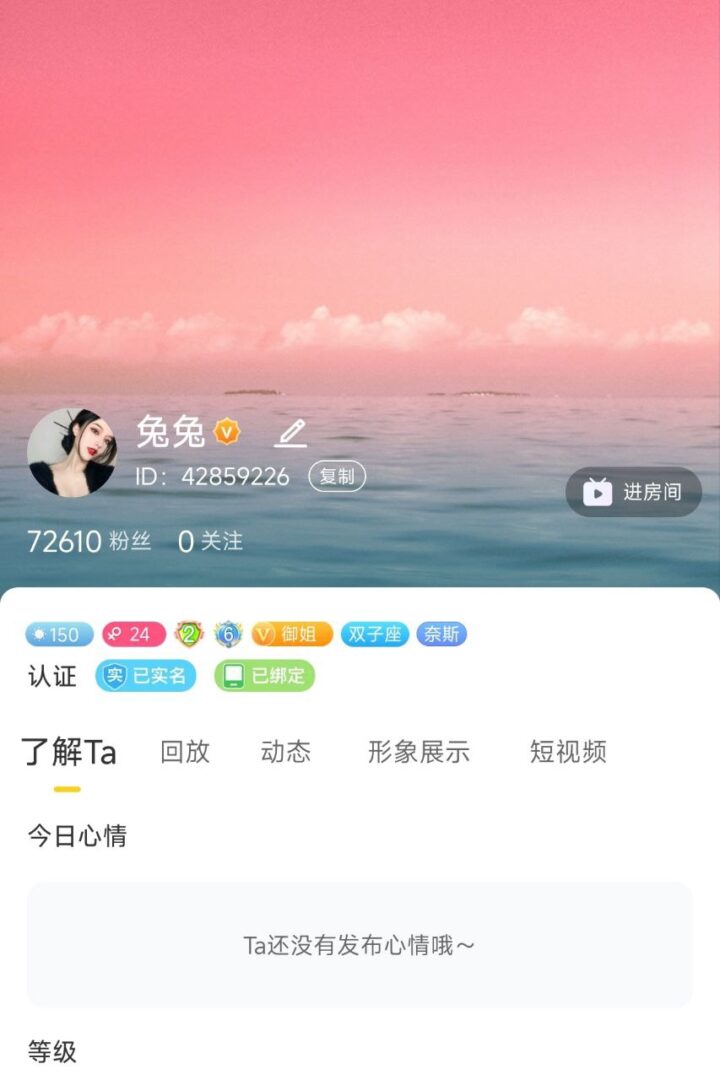Switch to the 回放 tab
Image resolution: width=720 pixels, height=1080 pixels.
click(x=185, y=752)
